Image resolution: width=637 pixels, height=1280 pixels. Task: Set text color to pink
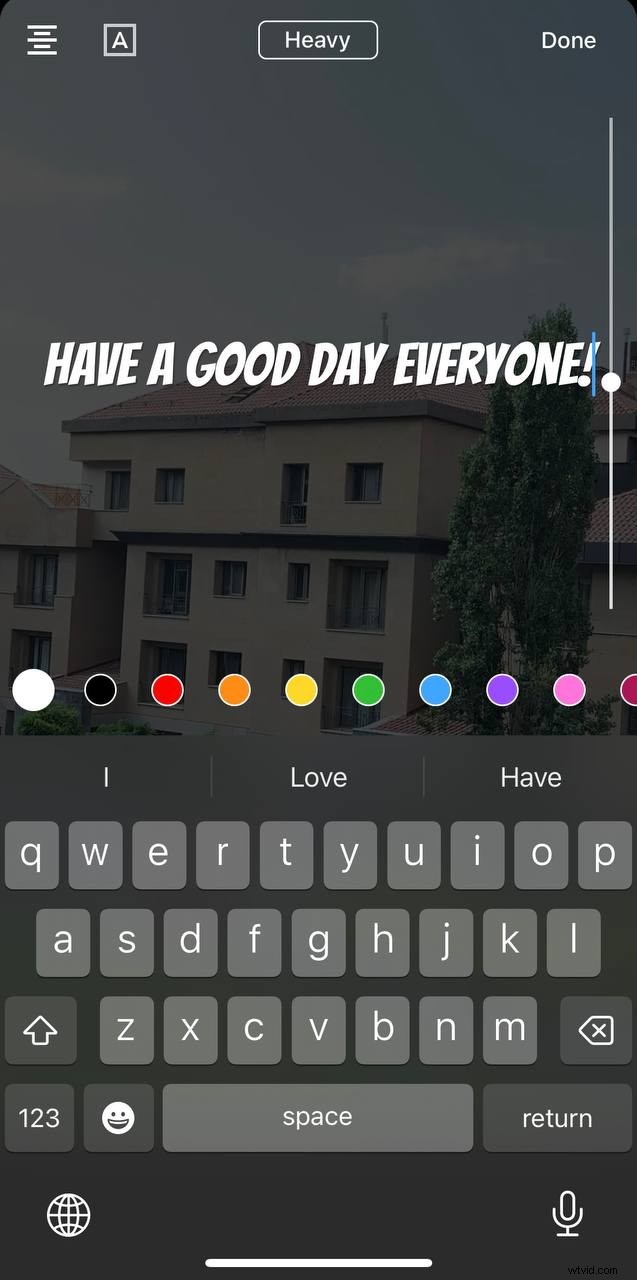coord(569,690)
